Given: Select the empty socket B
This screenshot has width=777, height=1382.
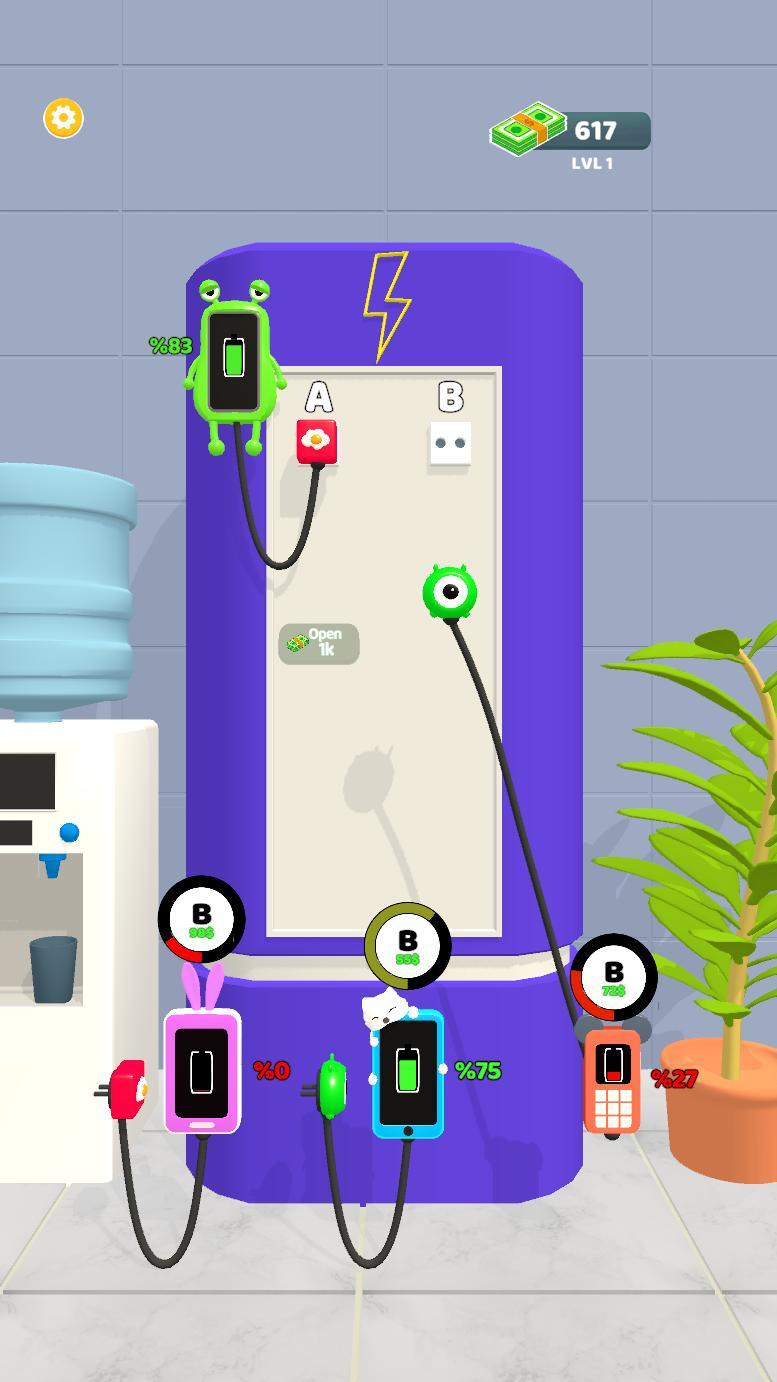Looking at the screenshot, I should coord(450,443).
